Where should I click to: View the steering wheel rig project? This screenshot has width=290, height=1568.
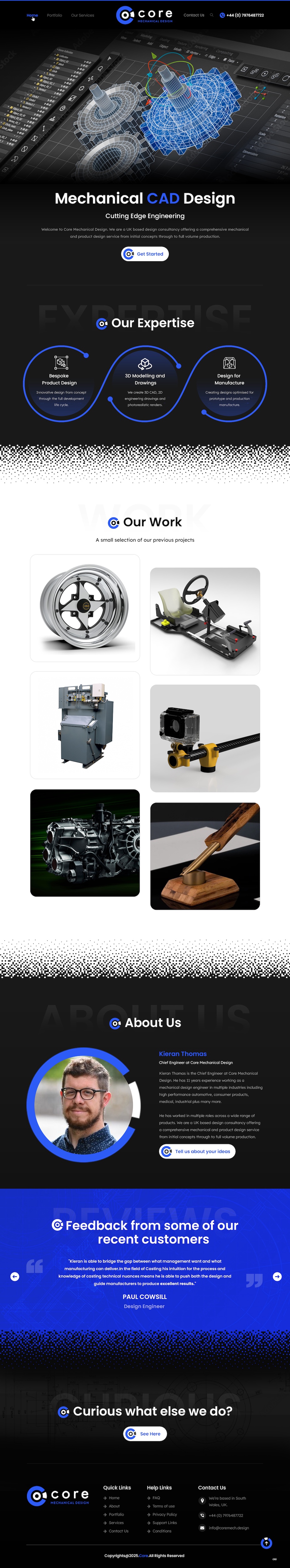coord(205,621)
